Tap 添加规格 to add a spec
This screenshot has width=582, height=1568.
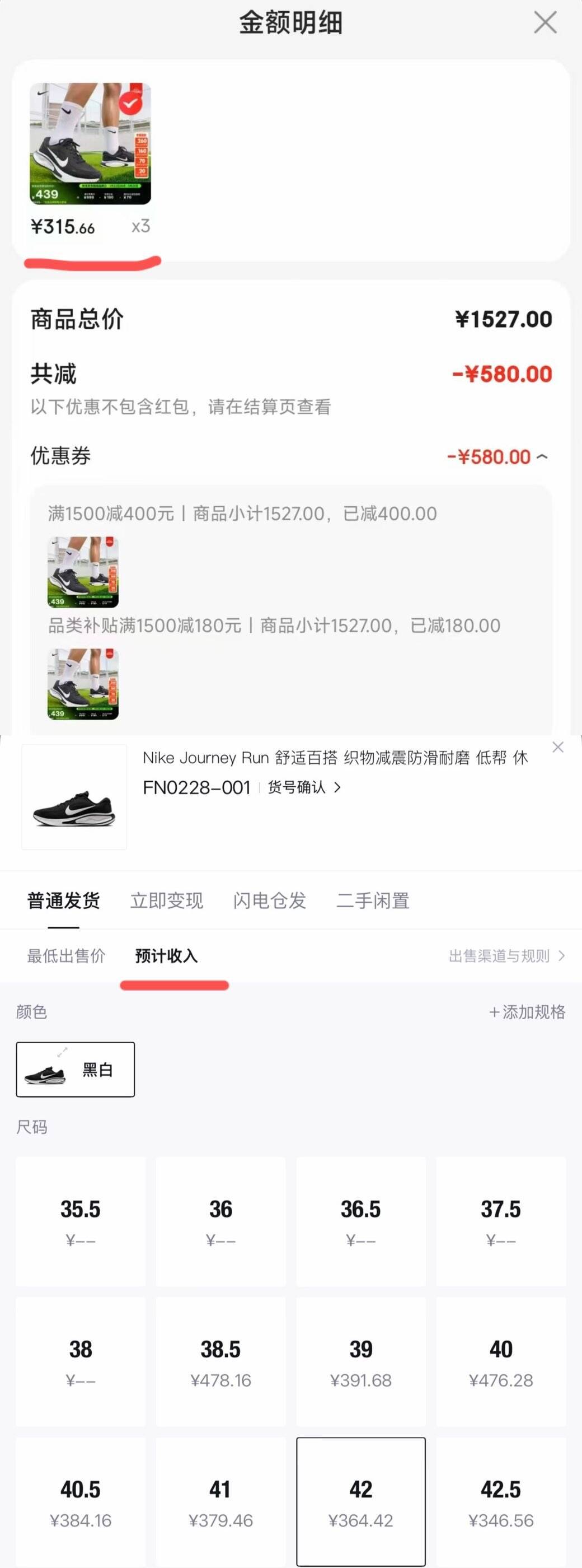[527, 1012]
